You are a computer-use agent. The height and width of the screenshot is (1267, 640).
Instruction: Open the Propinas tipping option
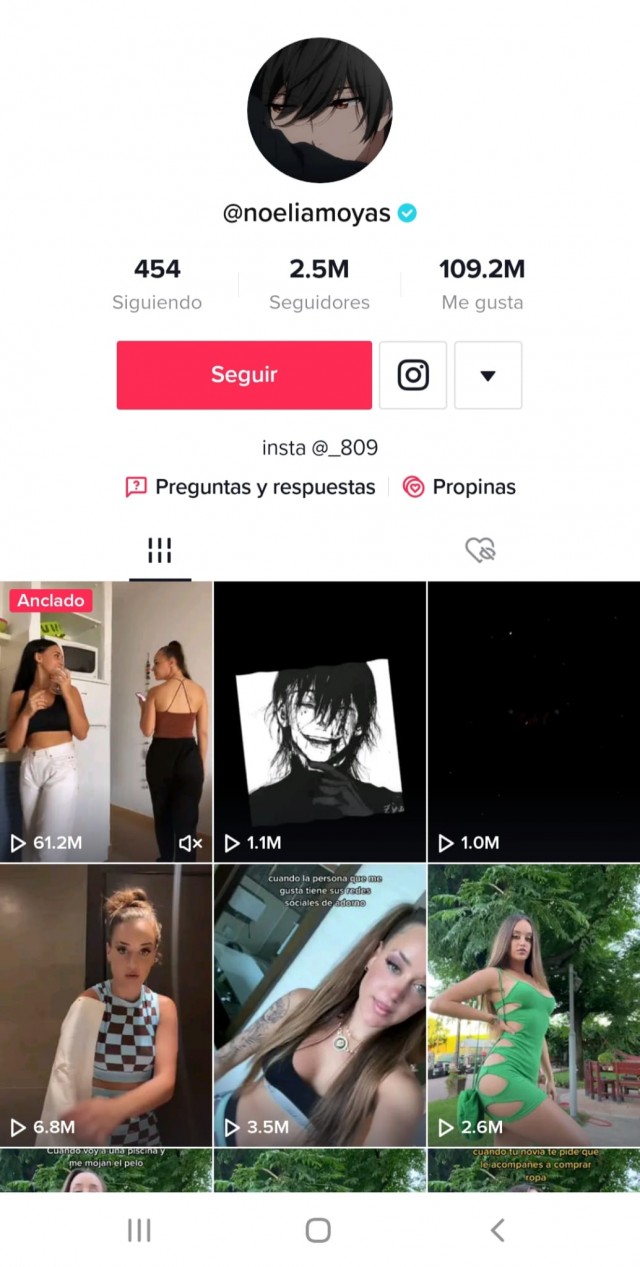[459, 487]
